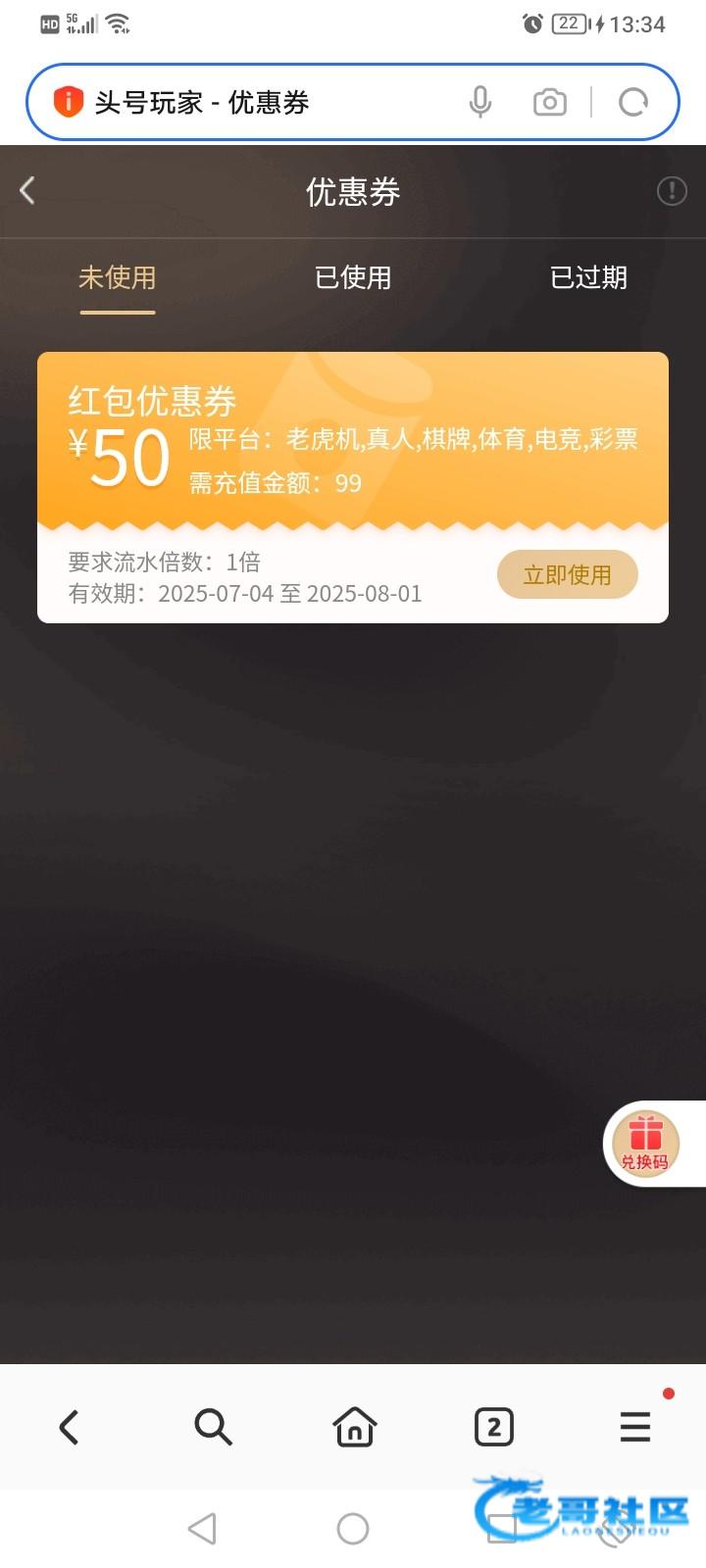The width and height of the screenshot is (706, 1568).
Task: Go back from the 优惠券 page
Action: (27, 190)
